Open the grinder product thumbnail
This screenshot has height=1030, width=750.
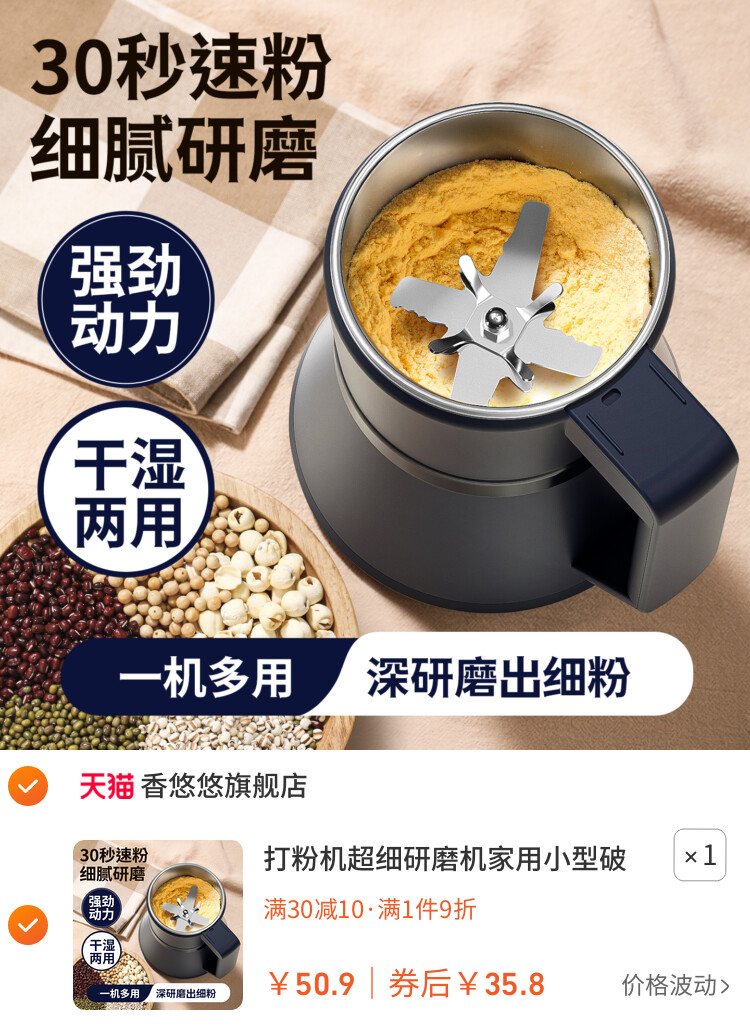tap(158, 924)
